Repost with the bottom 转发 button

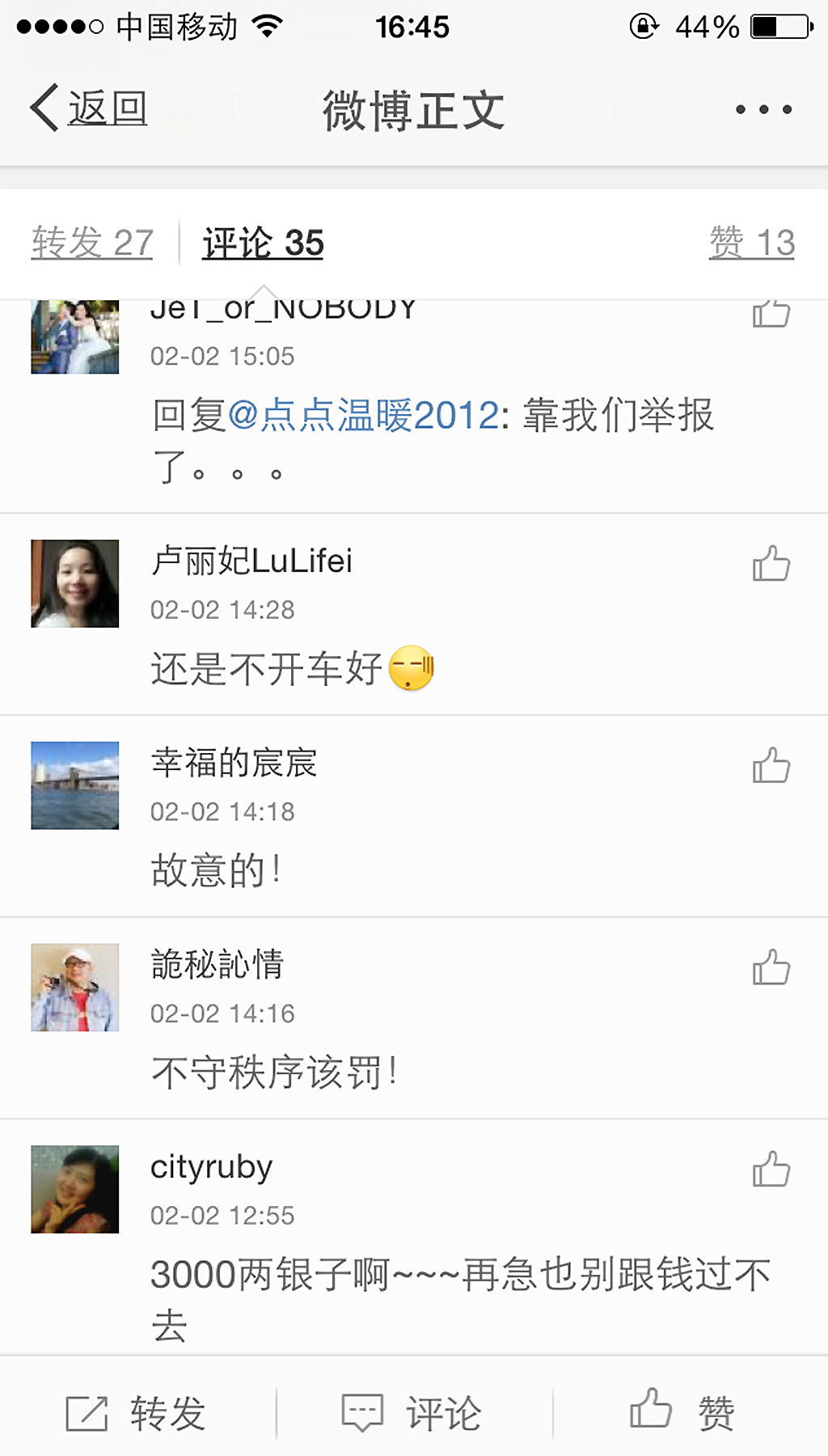[x=137, y=1413]
